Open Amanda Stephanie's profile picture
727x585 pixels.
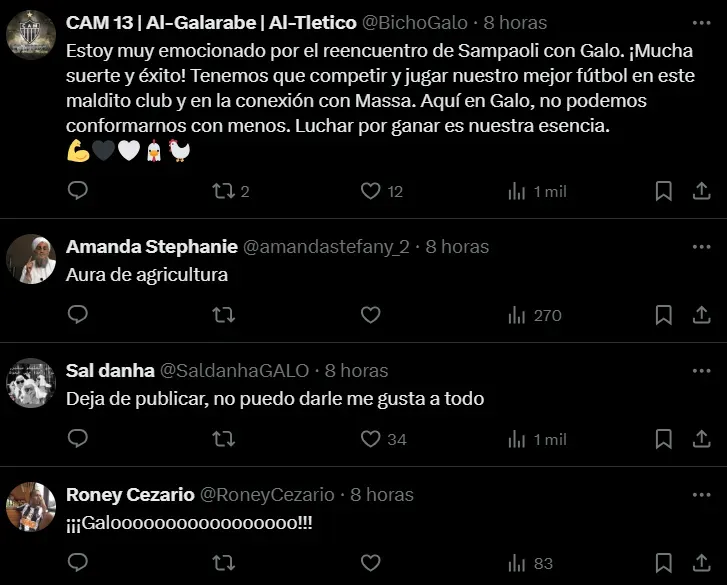[31, 259]
